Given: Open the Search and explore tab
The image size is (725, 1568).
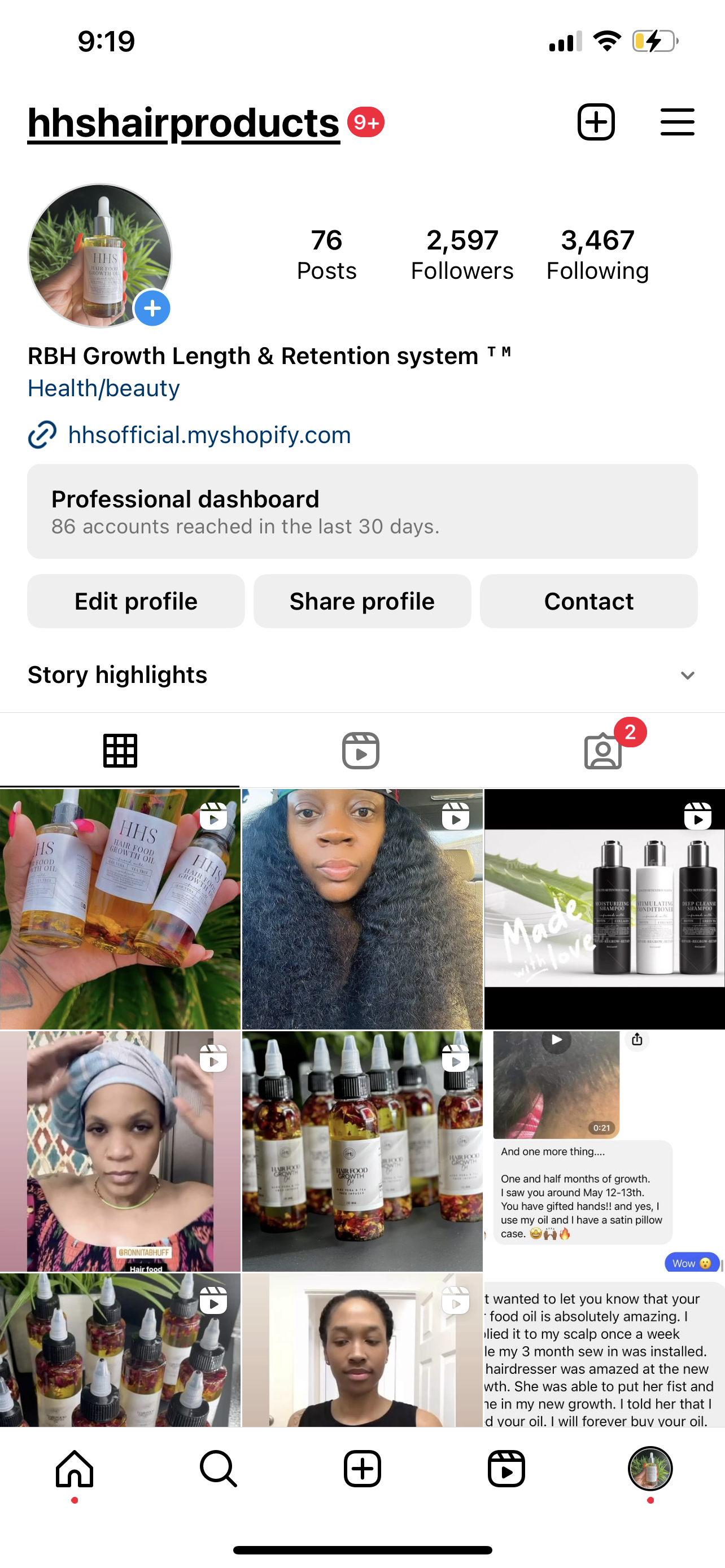Looking at the screenshot, I should click(x=219, y=1469).
